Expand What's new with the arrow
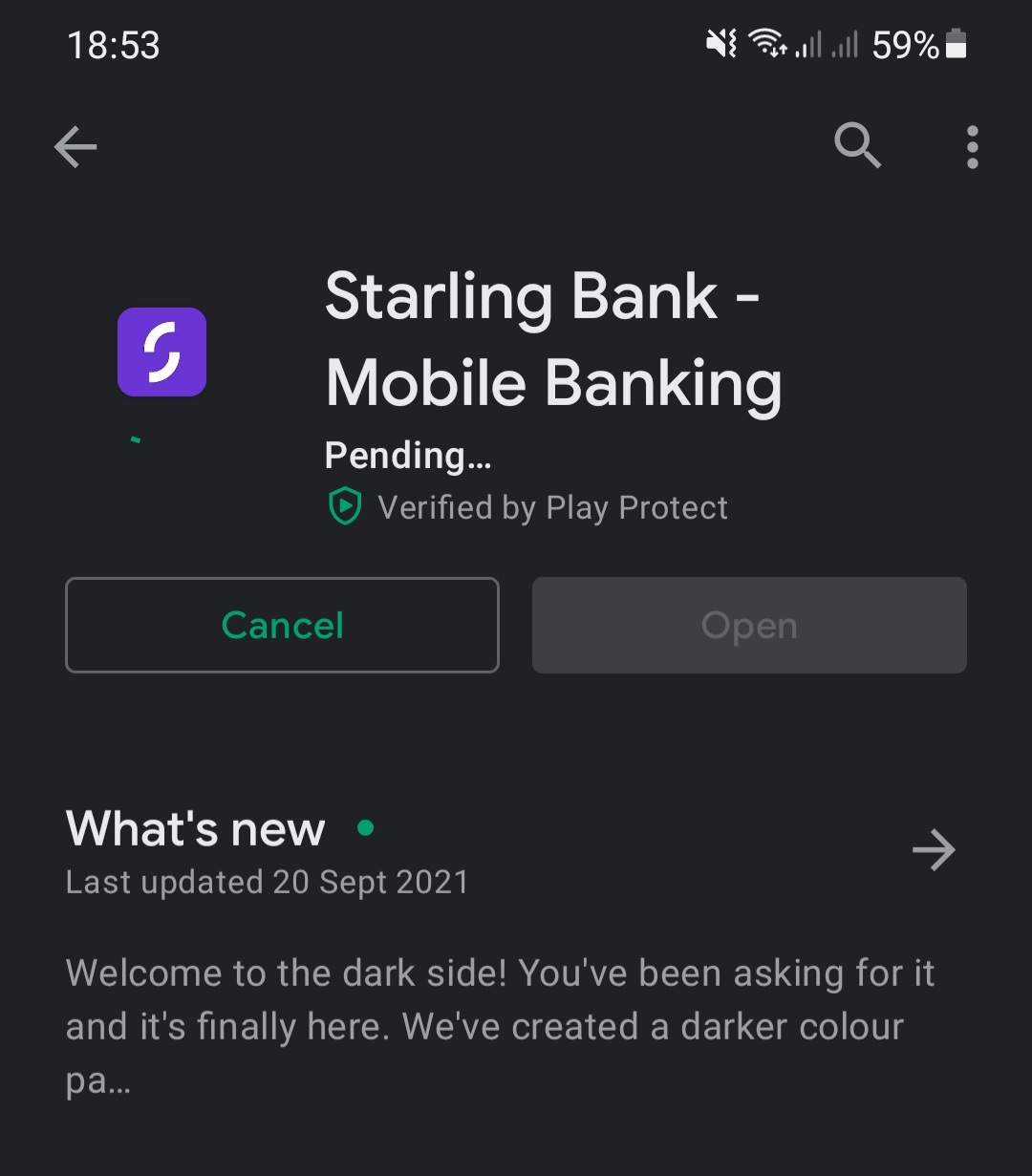The height and width of the screenshot is (1176, 1032). pos(933,849)
